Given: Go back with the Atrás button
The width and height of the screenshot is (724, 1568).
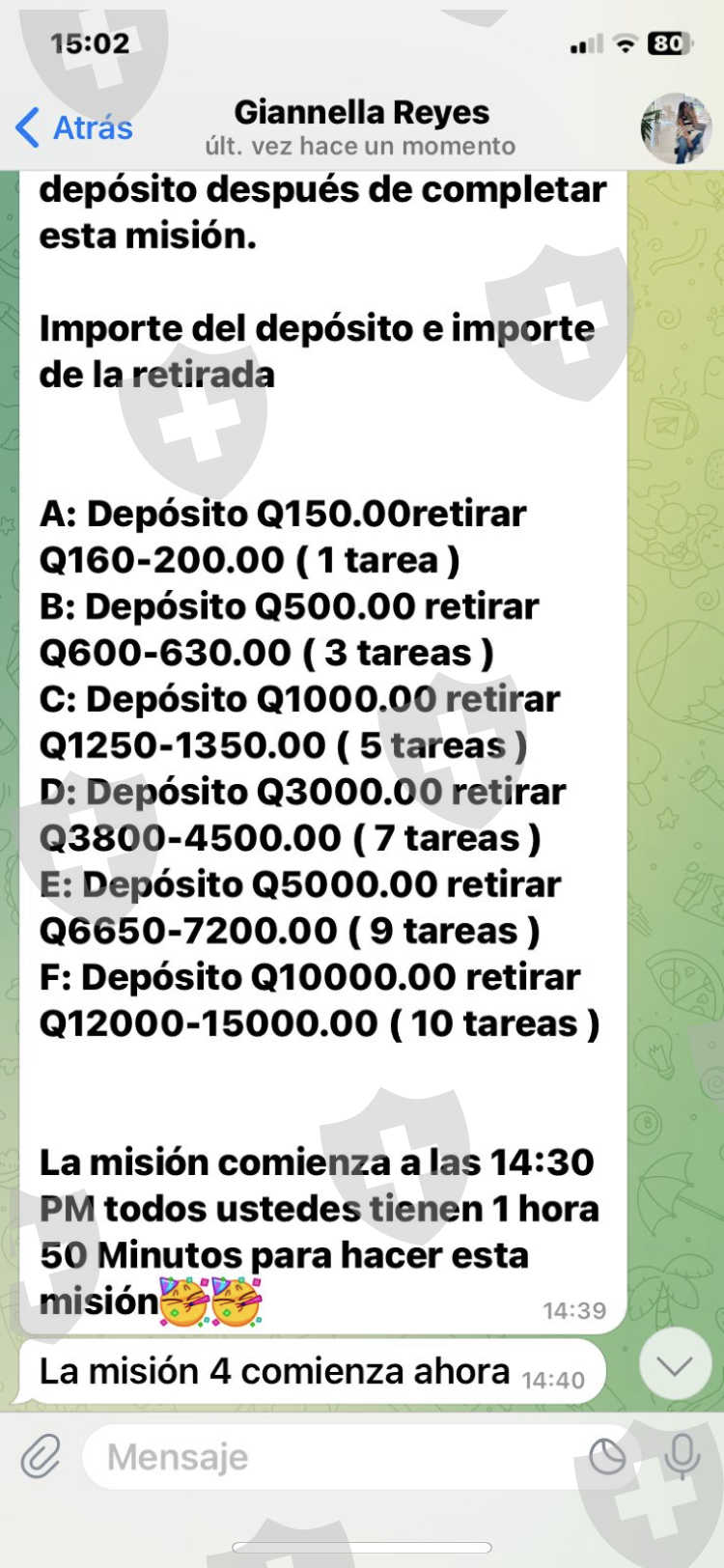Looking at the screenshot, I should click(75, 128).
